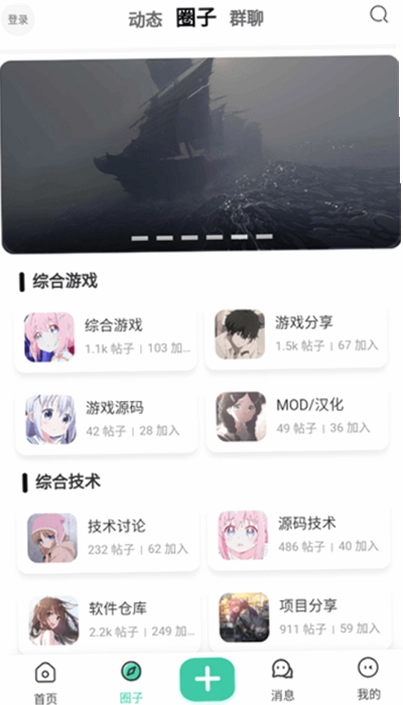The height and width of the screenshot is (705, 403).
Task: Open the 综合游戏 circle card
Action: [x=106, y=337]
